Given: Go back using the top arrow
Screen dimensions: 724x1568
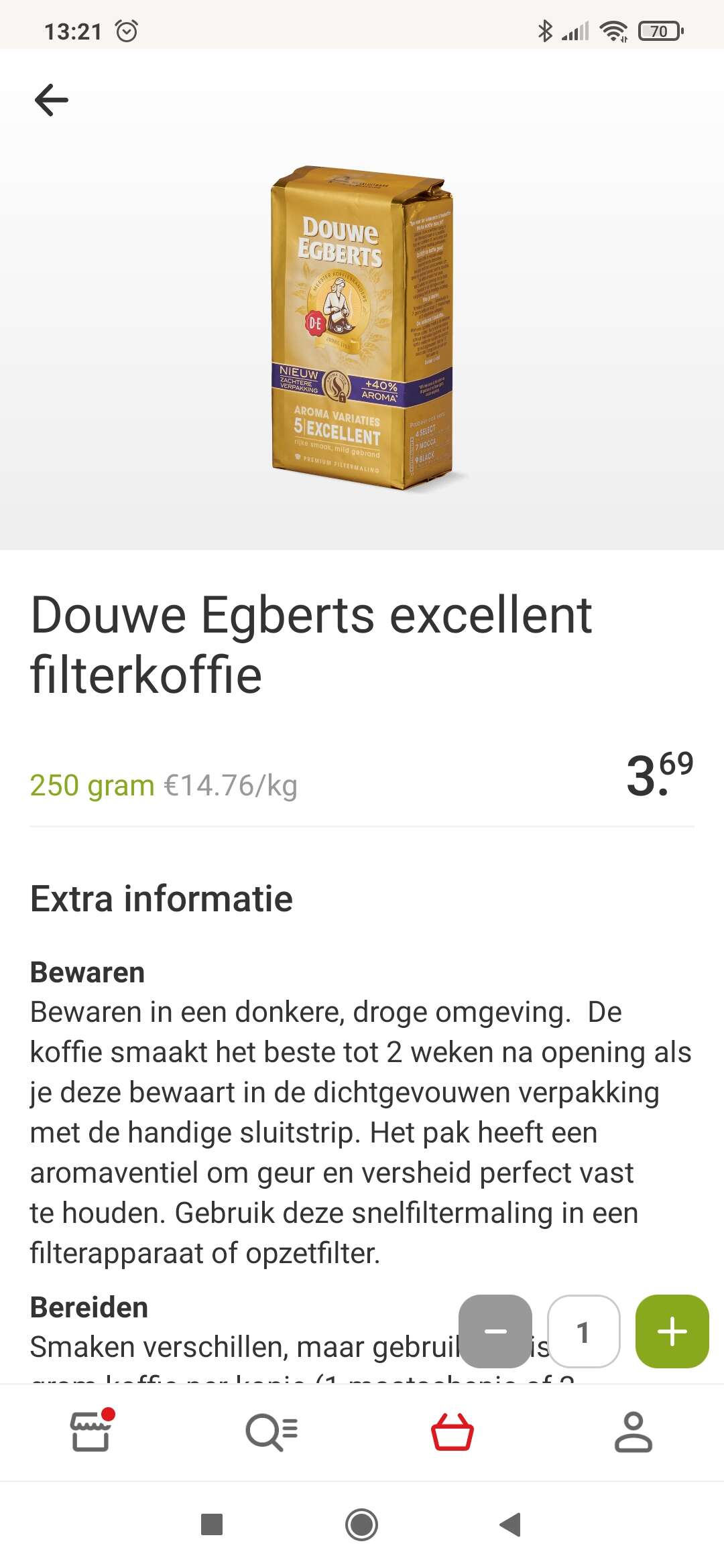Looking at the screenshot, I should tap(52, 100).
